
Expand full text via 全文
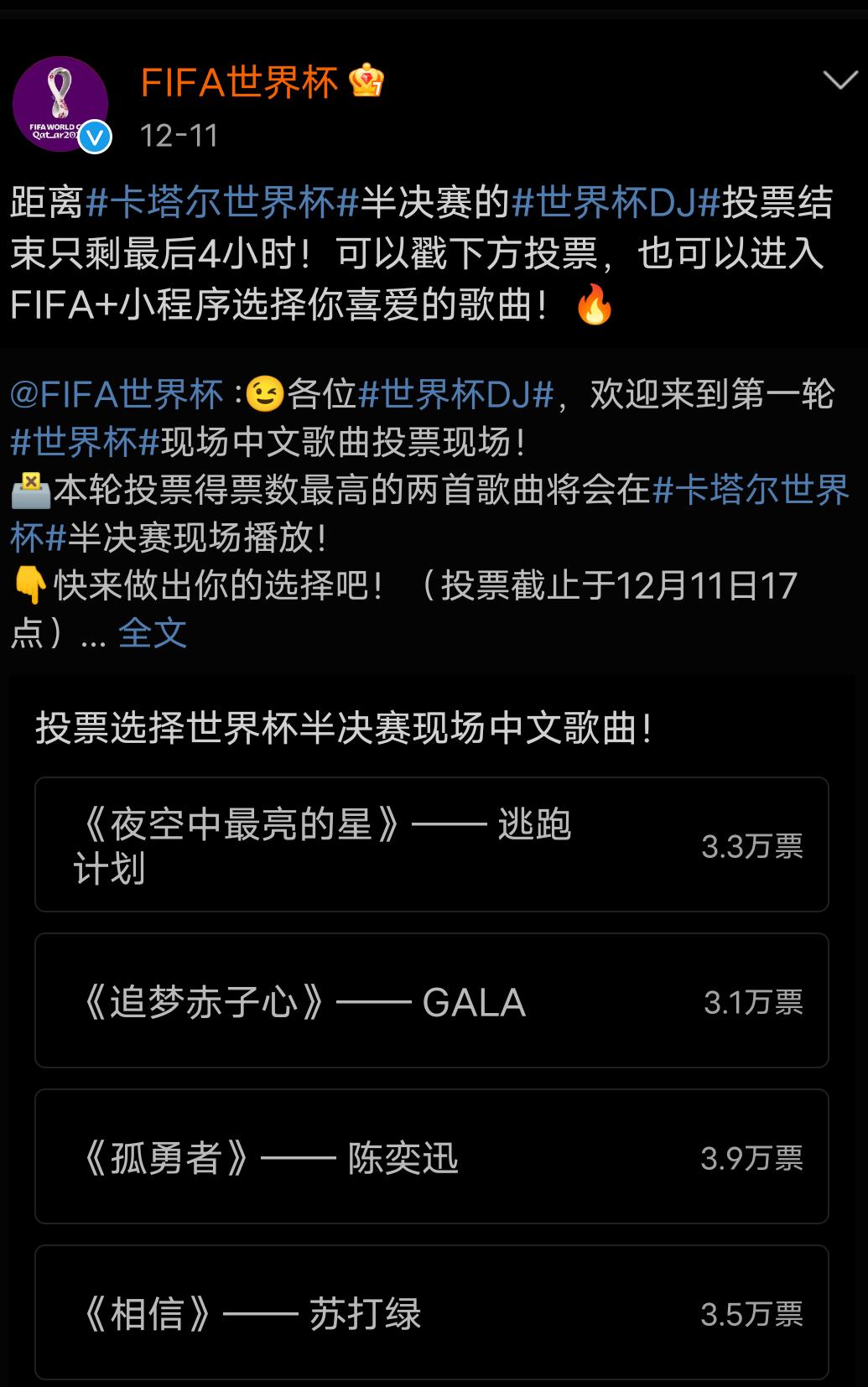click(x=152, y=633)
